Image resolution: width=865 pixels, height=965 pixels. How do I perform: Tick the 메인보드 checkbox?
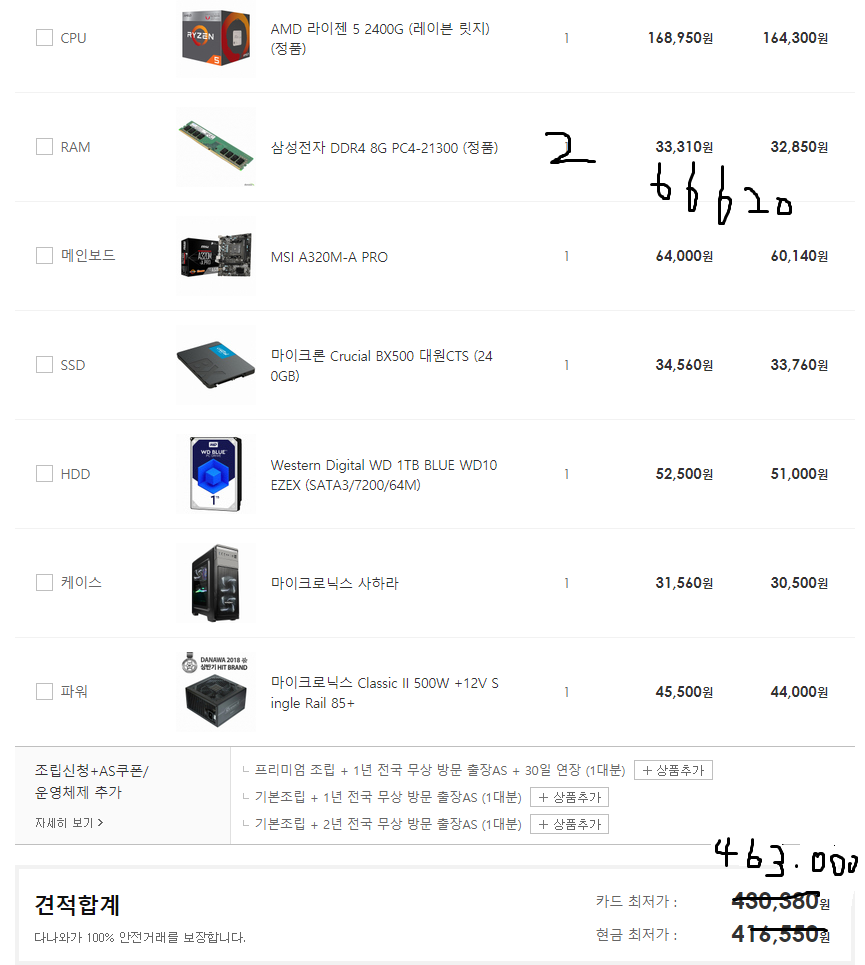pyautogui.click(x=44, y=255)
